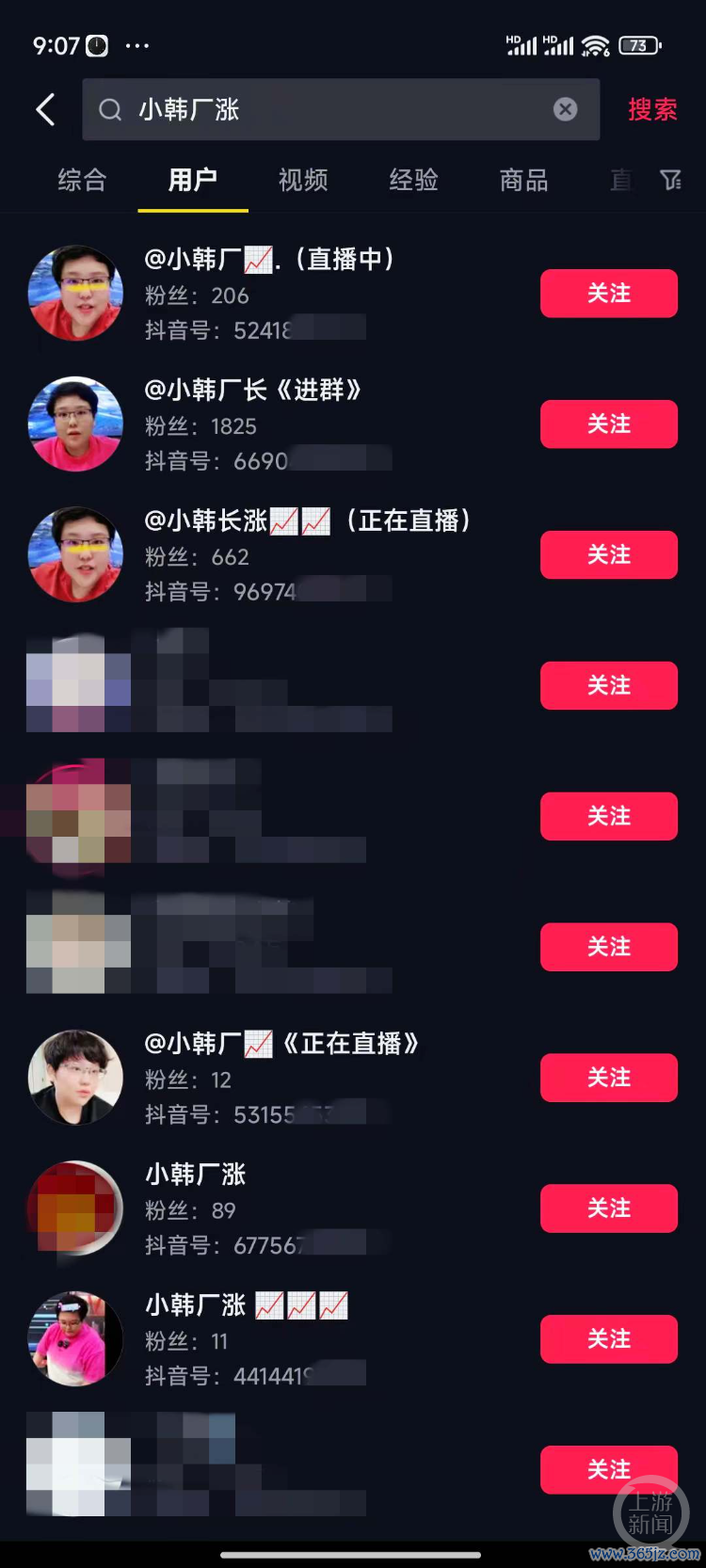This screenshot has height=1568, width=706.
Task: Follow the user with 206 fans
Action: (608, 294)
